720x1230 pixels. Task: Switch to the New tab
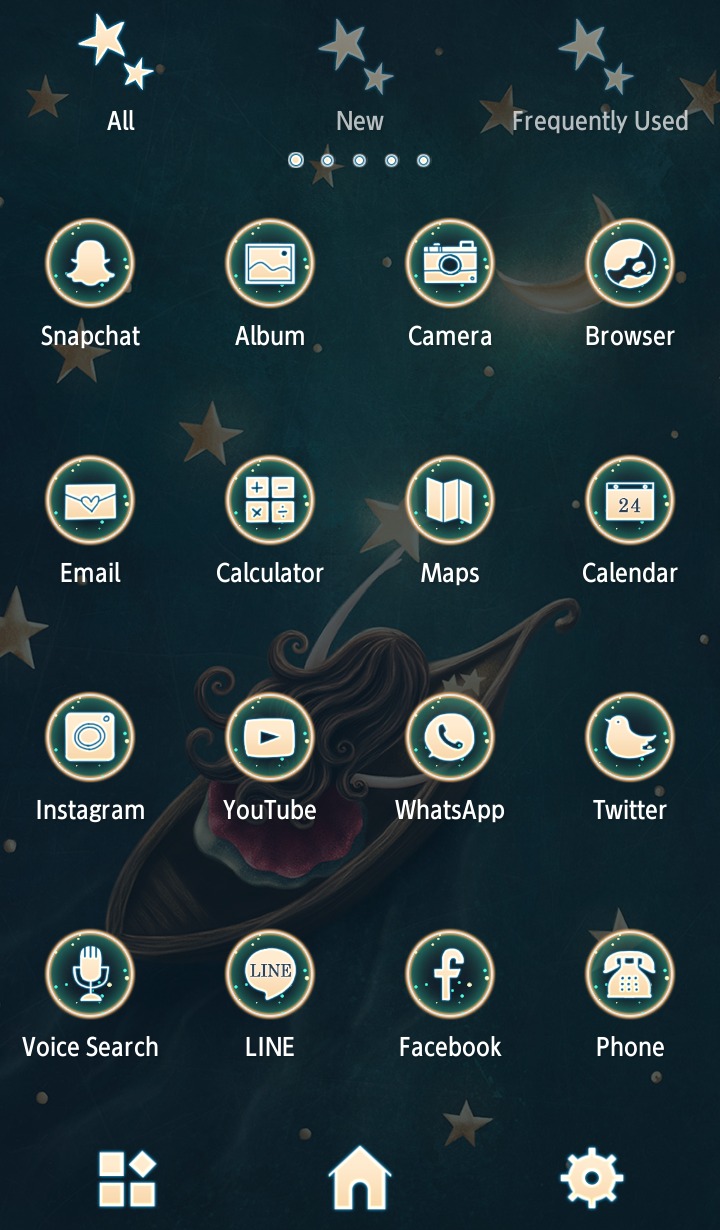click(x=360, y=121)
